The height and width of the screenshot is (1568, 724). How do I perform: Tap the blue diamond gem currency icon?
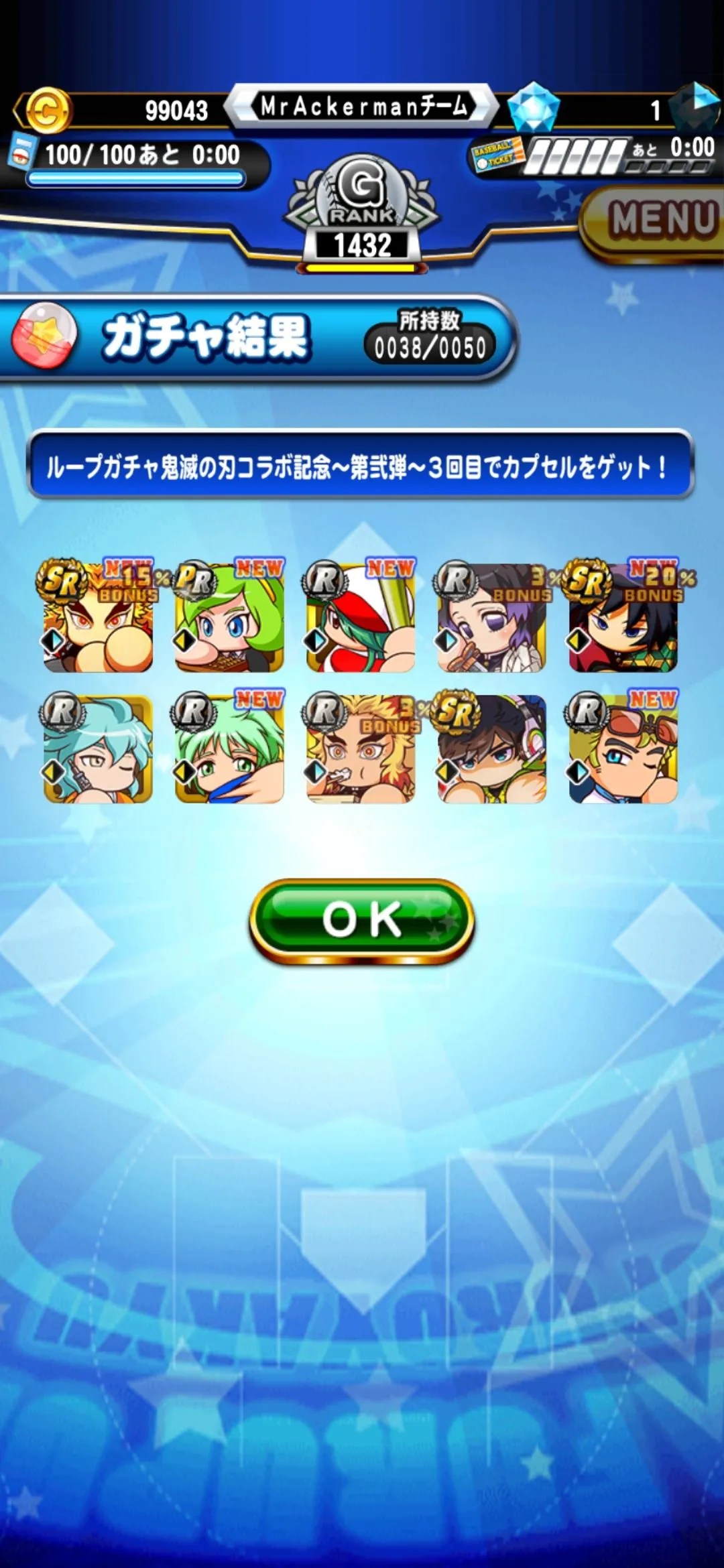click(x=534, y=107)
